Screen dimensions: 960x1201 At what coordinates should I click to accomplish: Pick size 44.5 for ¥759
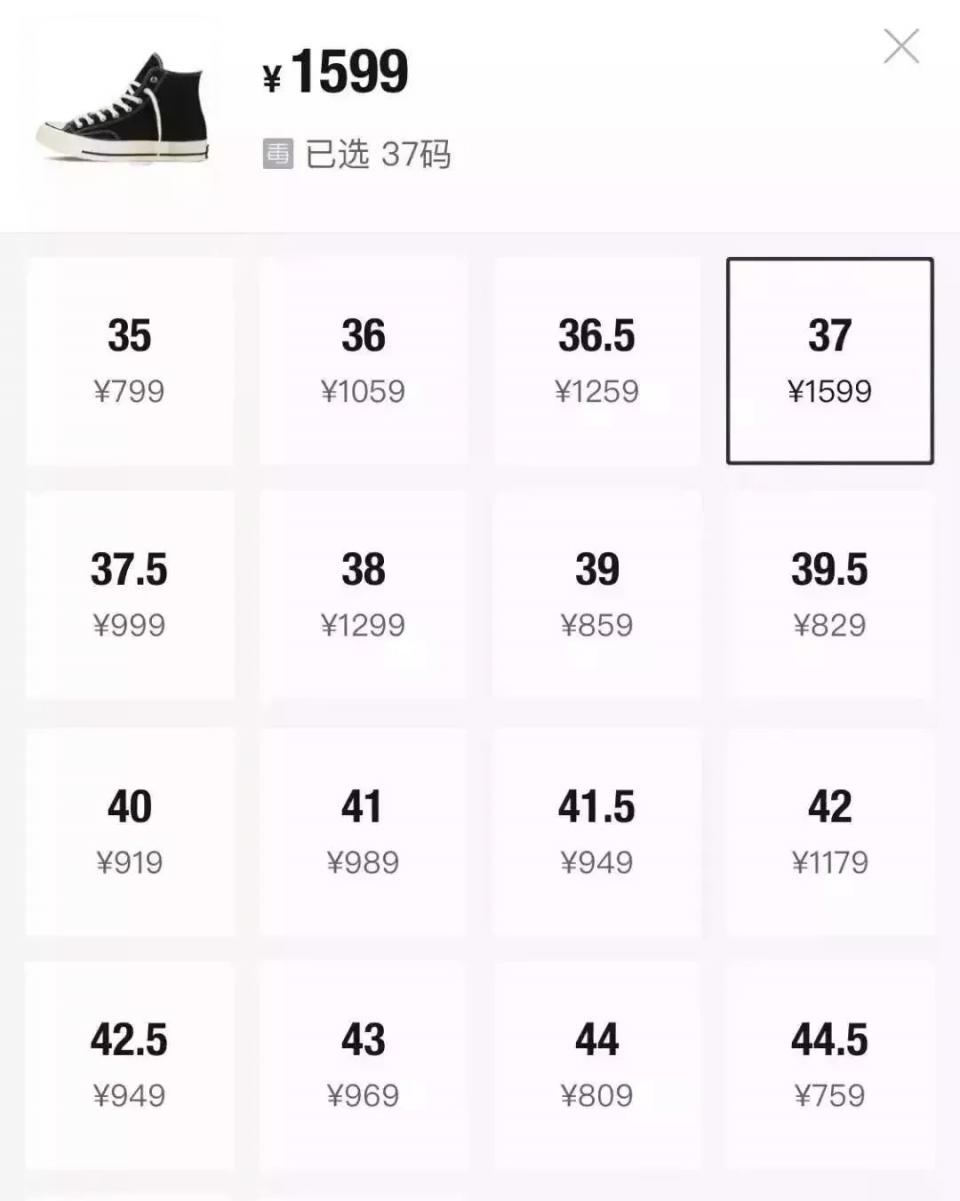pyautogui.click(x=830, y=1065)
